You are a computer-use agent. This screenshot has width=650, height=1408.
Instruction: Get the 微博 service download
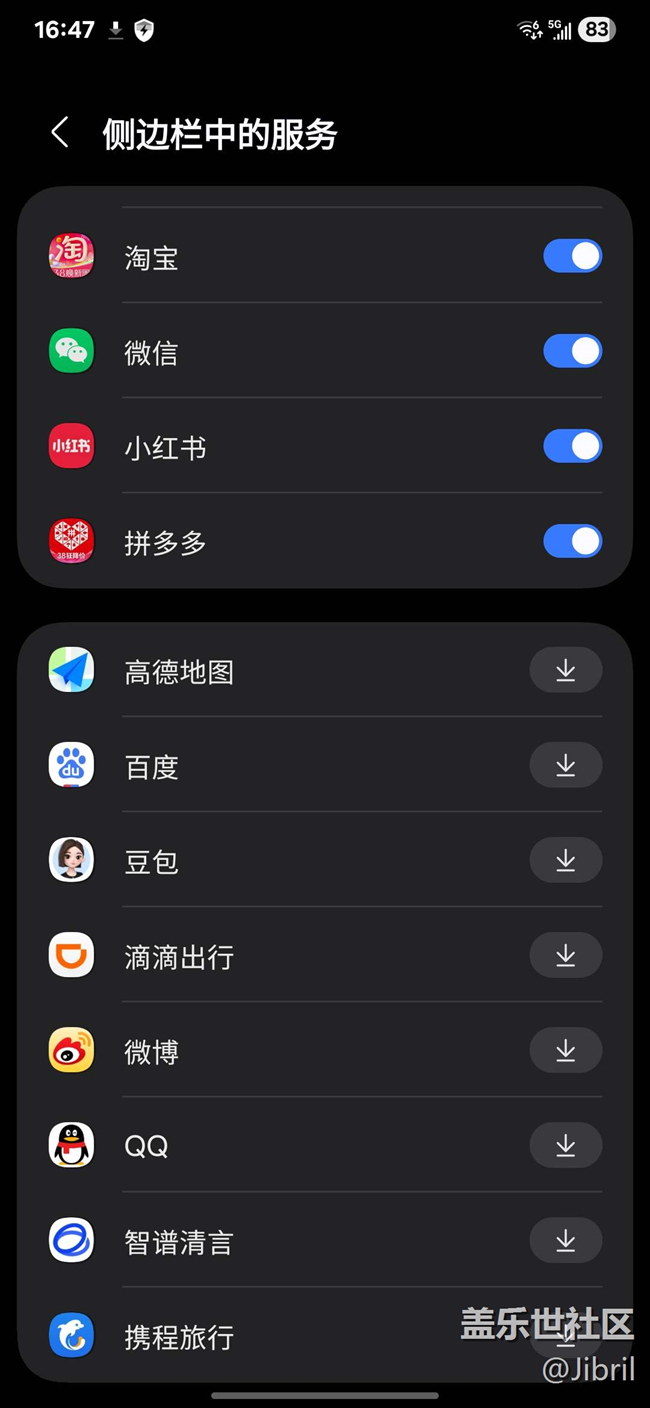click(565, 1051)
